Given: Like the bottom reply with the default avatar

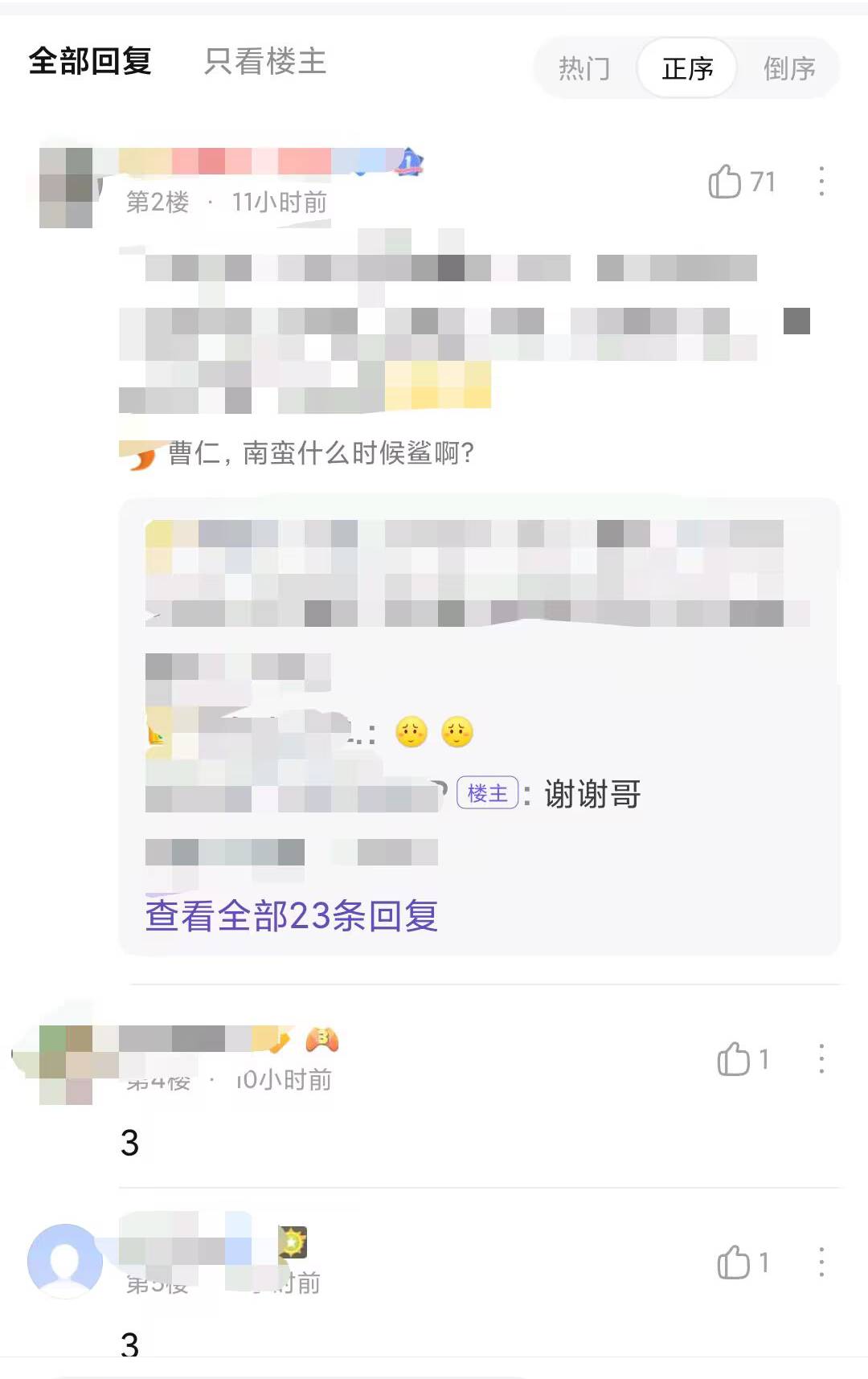Looking at the screenshot, I should tap(733, 1262).
